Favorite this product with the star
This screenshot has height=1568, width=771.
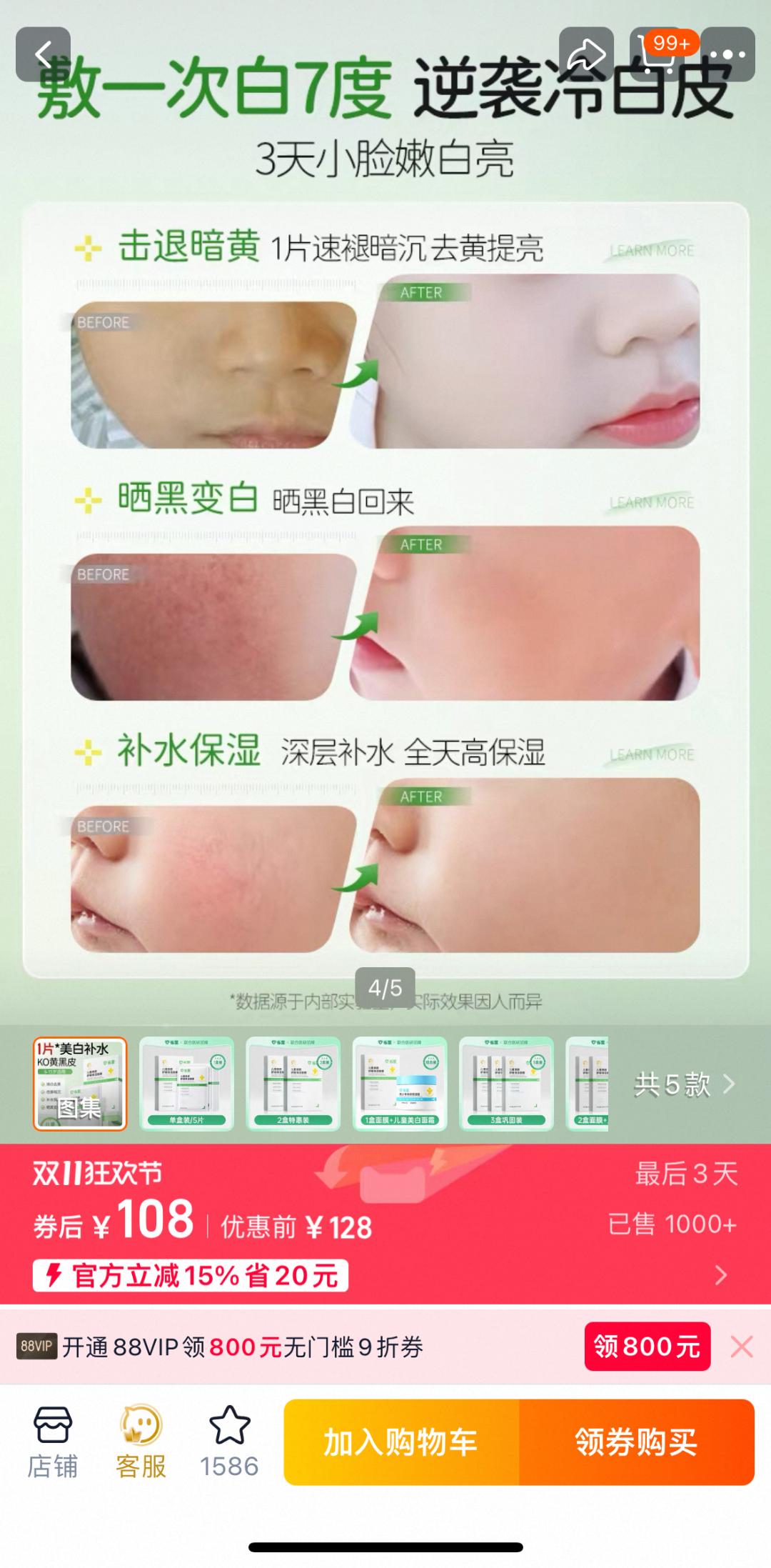229,1442
